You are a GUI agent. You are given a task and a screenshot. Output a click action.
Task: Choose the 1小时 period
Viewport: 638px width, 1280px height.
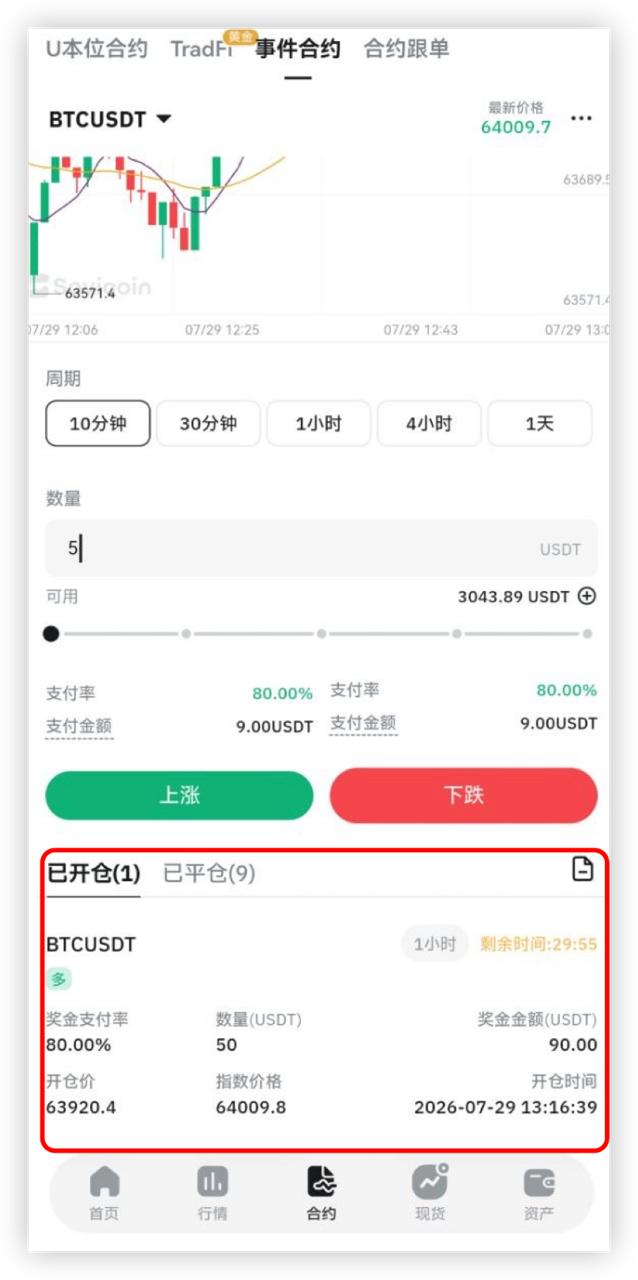[x=318, y=424]
